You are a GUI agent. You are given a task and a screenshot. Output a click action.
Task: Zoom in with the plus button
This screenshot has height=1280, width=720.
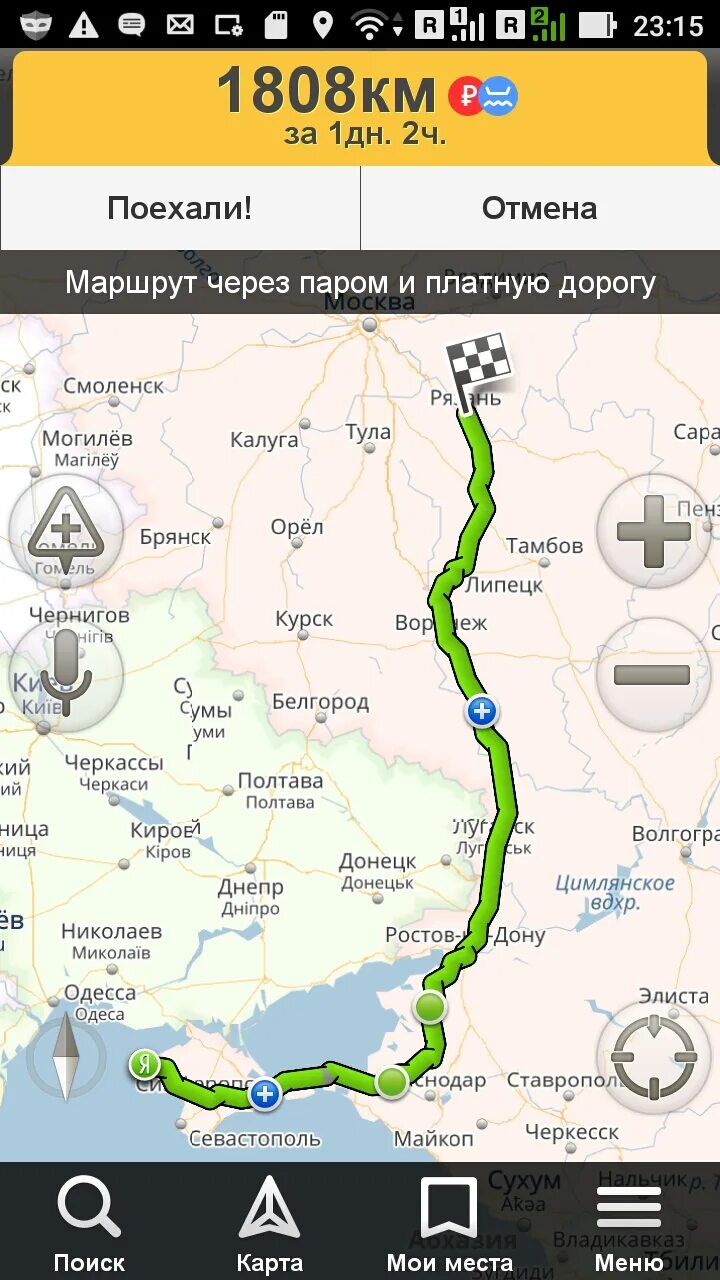[654, 531]
